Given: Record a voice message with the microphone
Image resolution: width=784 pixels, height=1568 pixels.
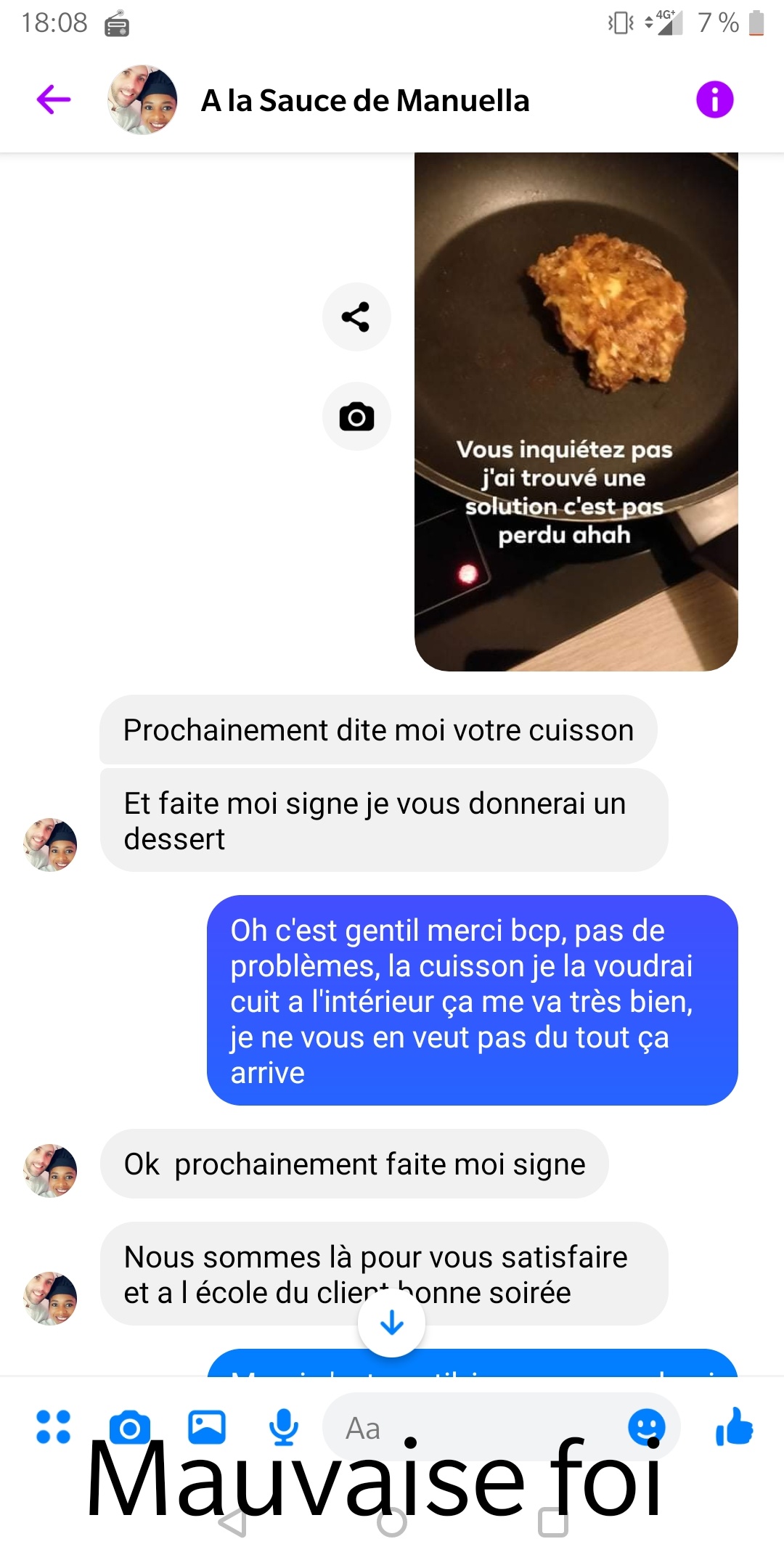Looking at the screenshot, I should (x=283, y=1426).
